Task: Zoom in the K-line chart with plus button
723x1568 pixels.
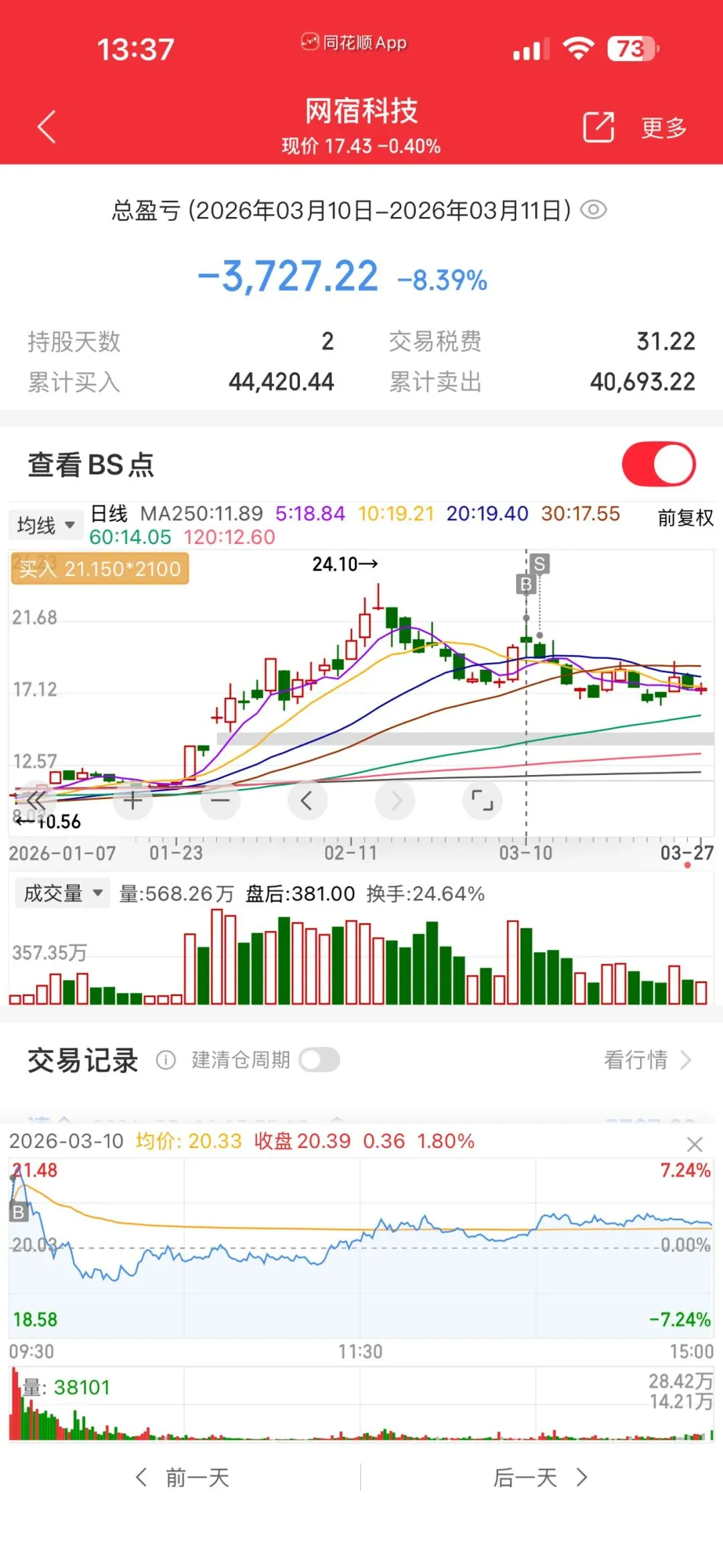Action: (x=133, y=800)
